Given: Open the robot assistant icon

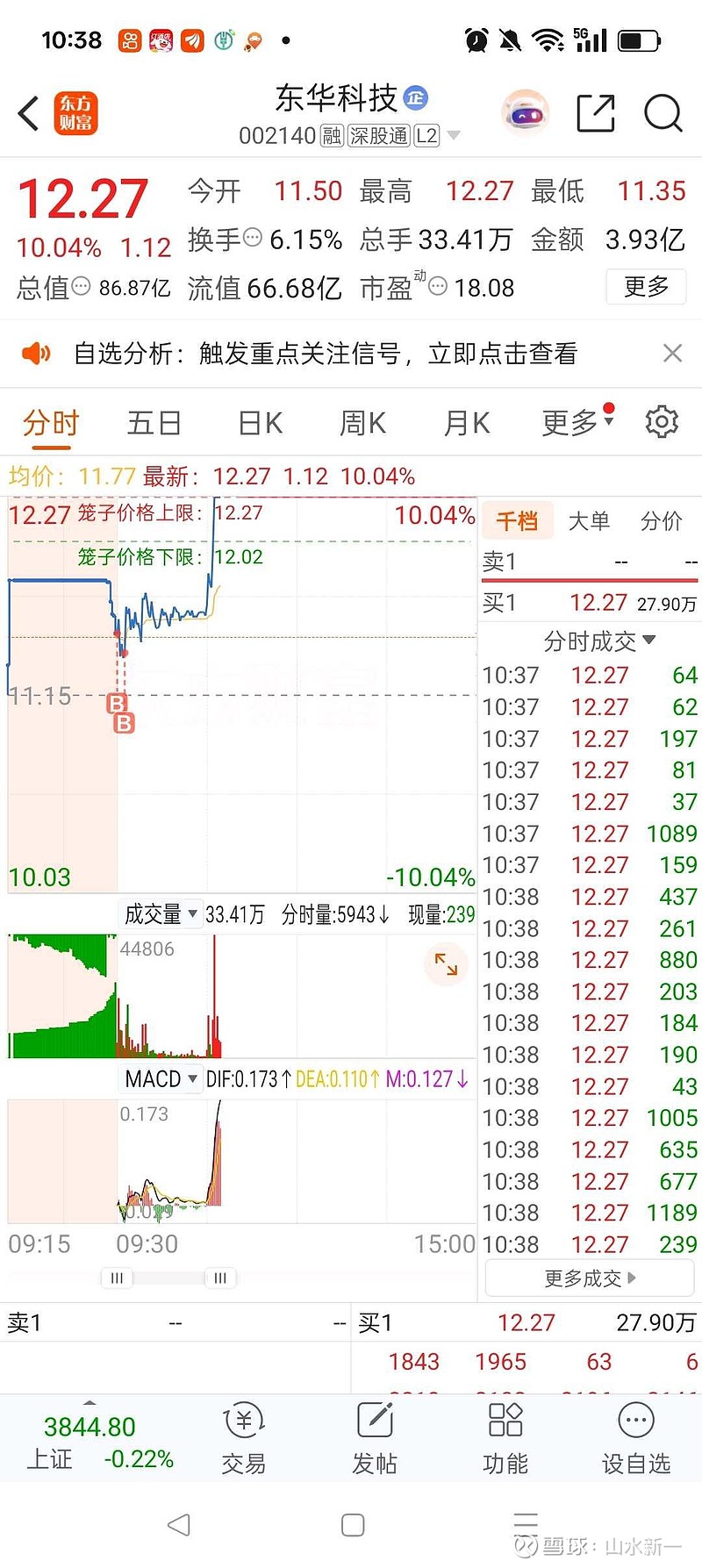Looking at the screenshot, I should pyautogui.click(x=525, y=113).
